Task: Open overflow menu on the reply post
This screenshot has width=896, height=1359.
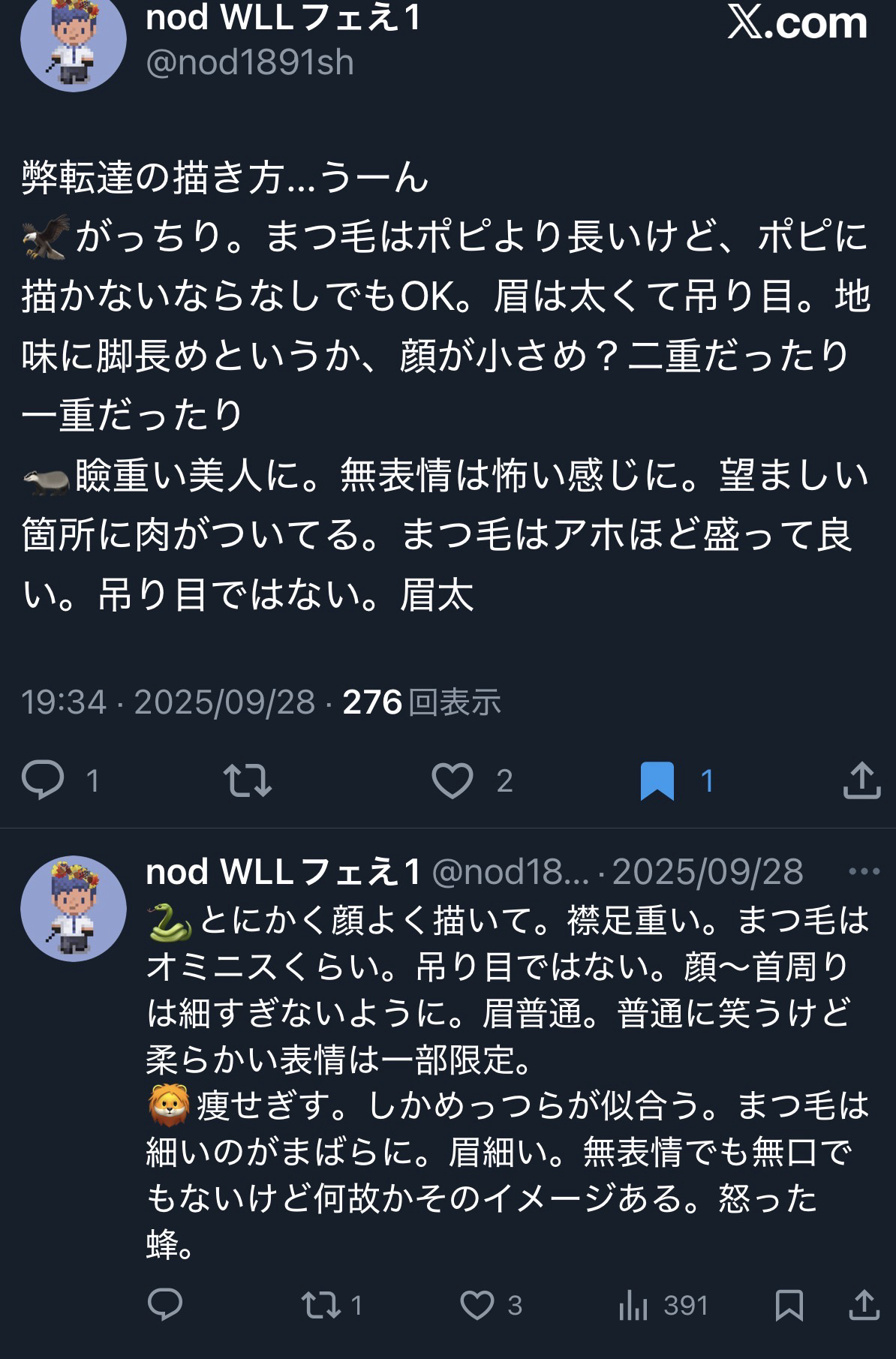Action: 864,871
